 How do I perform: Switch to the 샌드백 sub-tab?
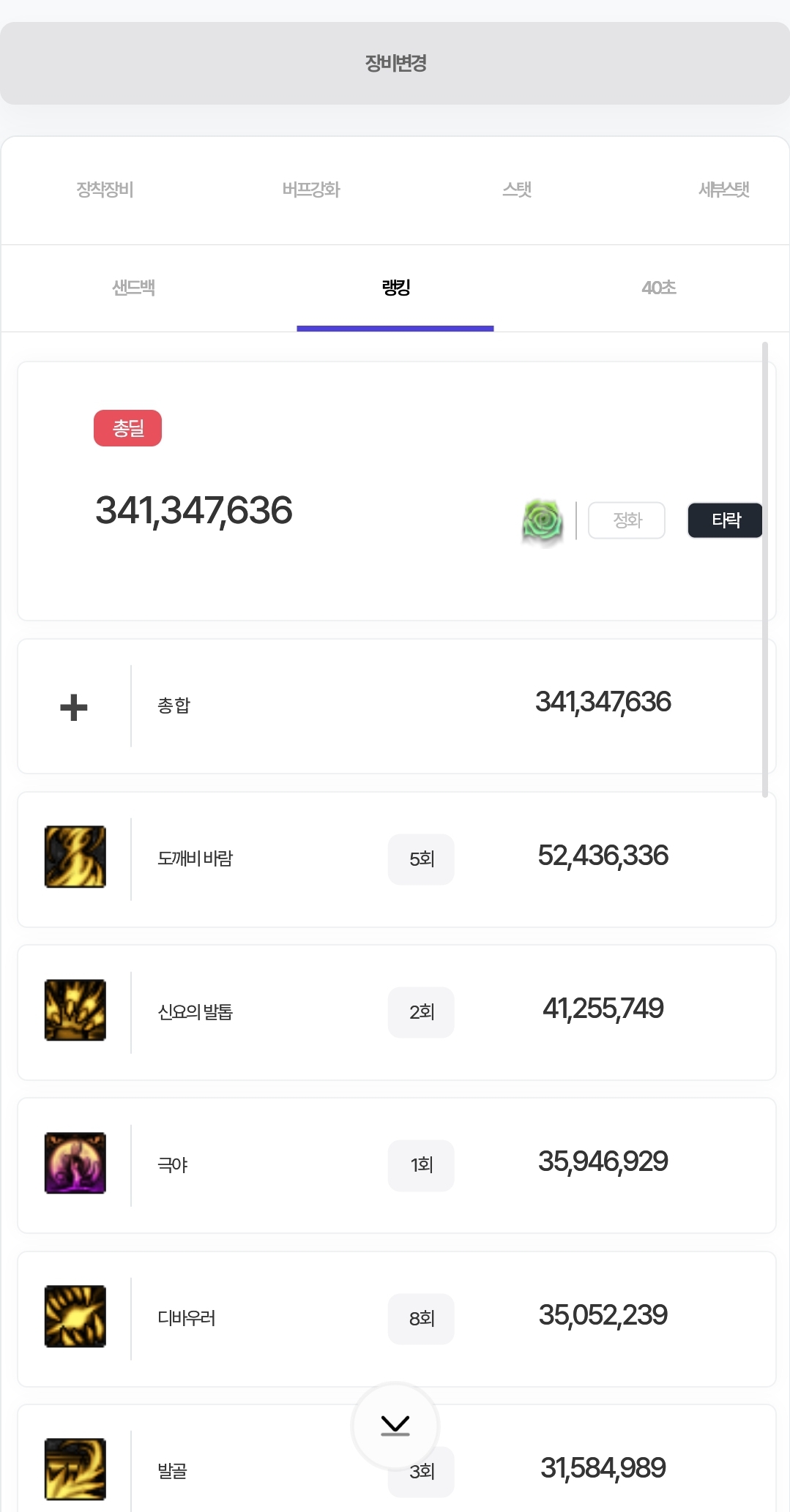tap(133, 288)
